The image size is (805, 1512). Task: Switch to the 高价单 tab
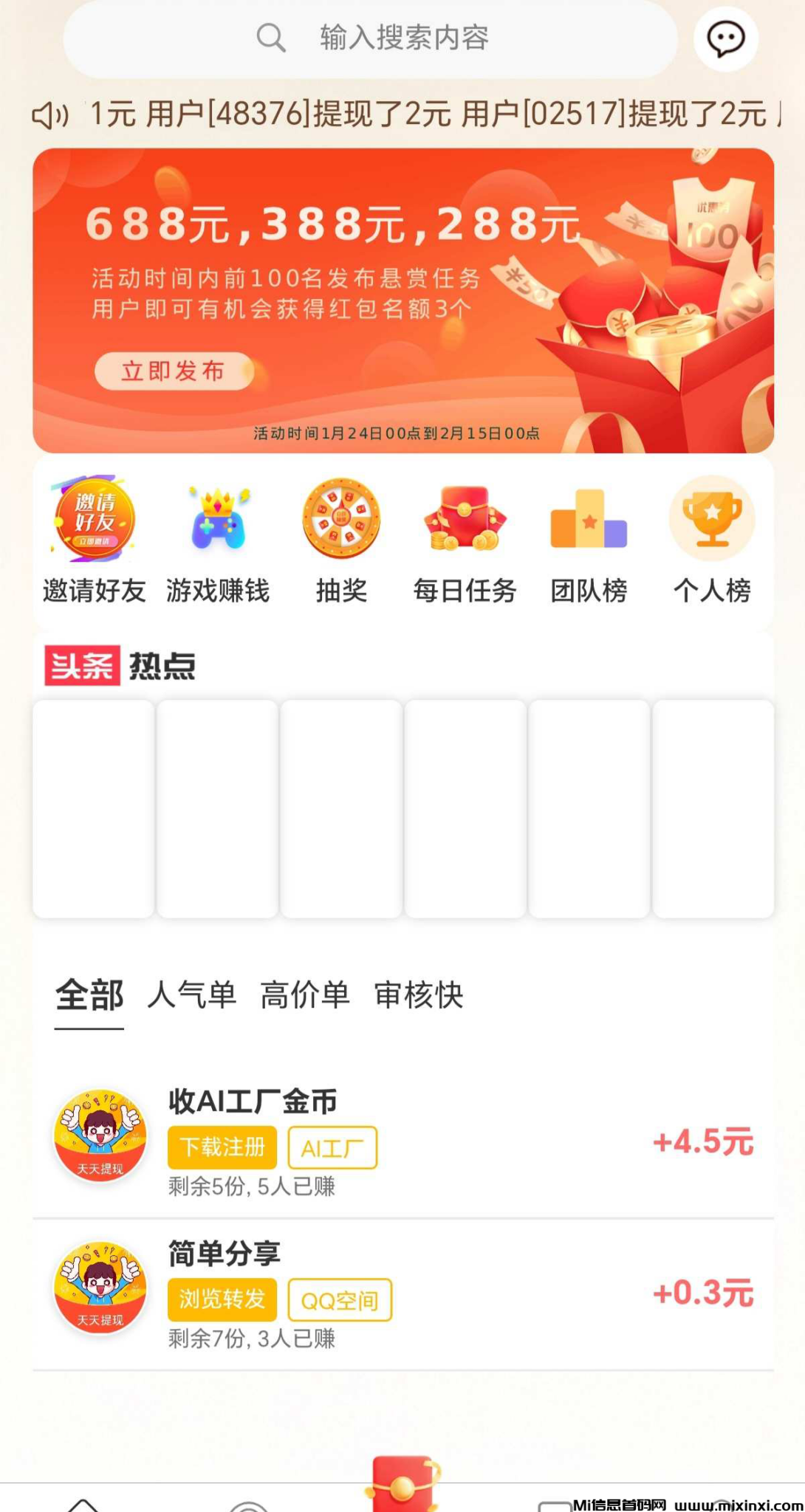click(x=304, y=995)
